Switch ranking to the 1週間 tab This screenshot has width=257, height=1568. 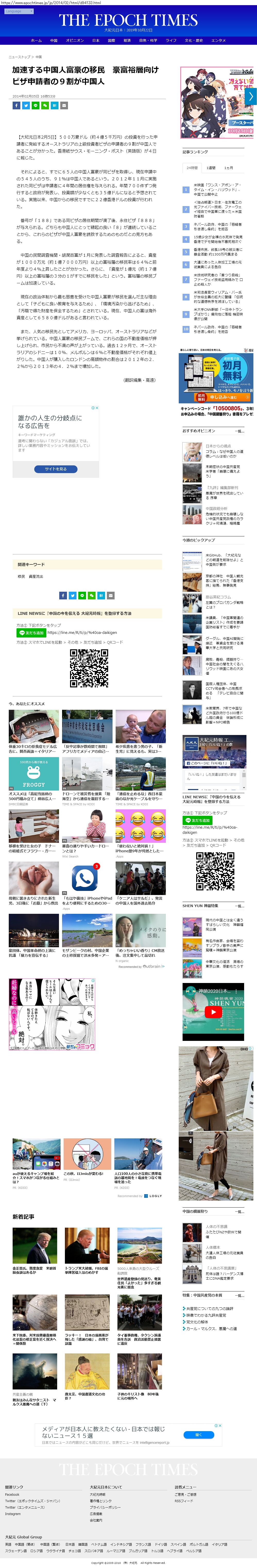[x=211, y=167]
